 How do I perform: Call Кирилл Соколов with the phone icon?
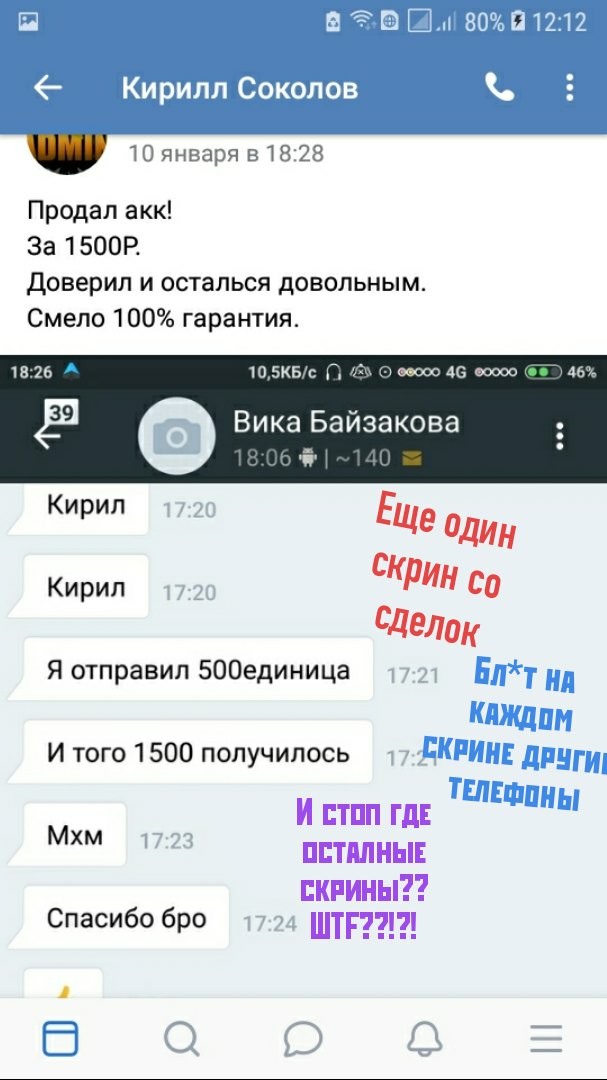tap(499, 88)
